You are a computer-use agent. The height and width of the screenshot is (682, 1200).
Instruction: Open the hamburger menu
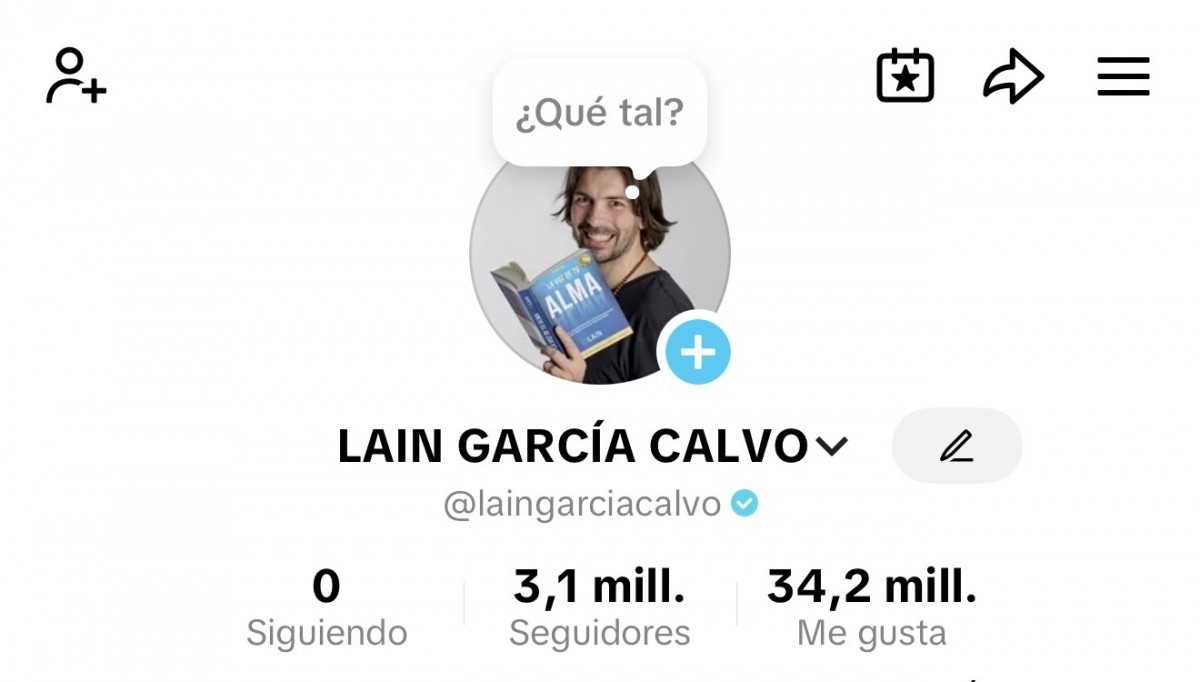point(1123,76)
